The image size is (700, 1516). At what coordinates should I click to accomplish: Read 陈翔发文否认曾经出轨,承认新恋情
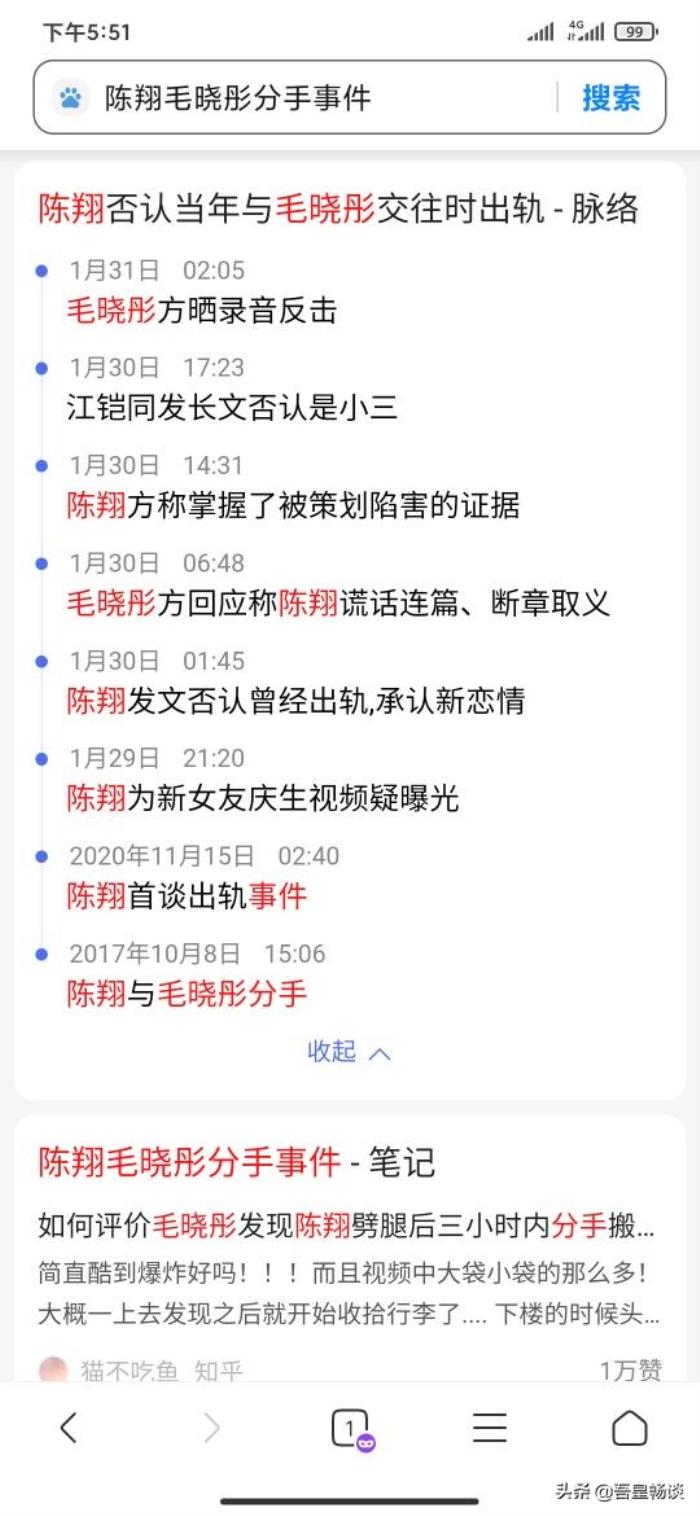pyautogui.click(x=295, y=701)
